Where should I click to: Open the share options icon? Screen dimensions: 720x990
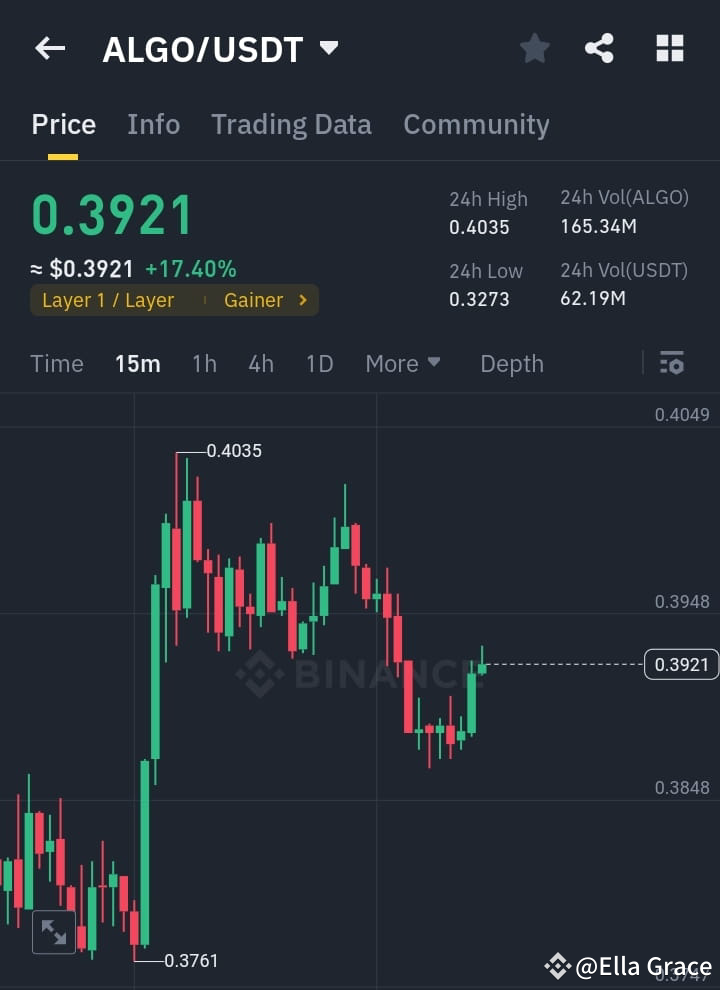(x=599, y=47)
